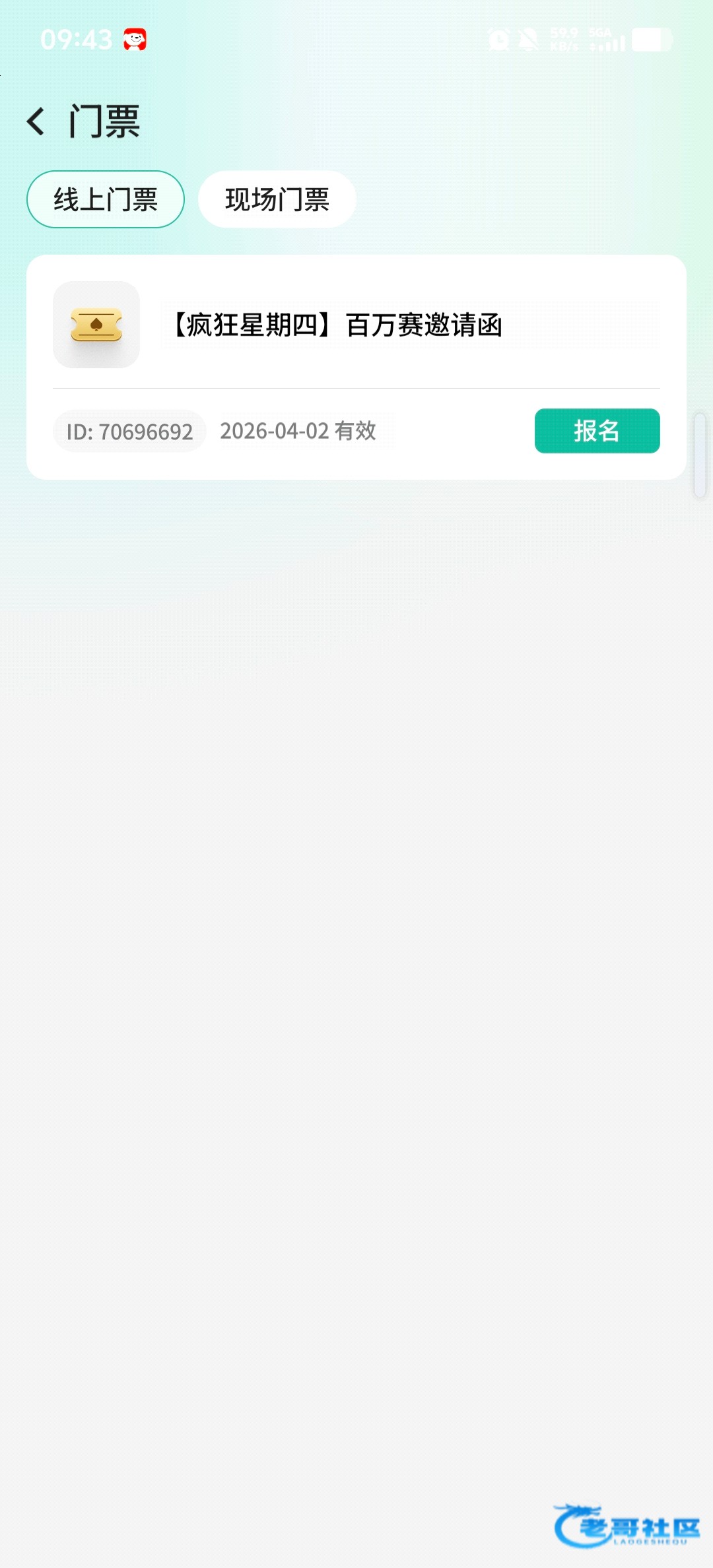Switch to the 现场门票 tab
Image resolution: width=713 pixels, height=1568 pixels.
tap(277, 199)
